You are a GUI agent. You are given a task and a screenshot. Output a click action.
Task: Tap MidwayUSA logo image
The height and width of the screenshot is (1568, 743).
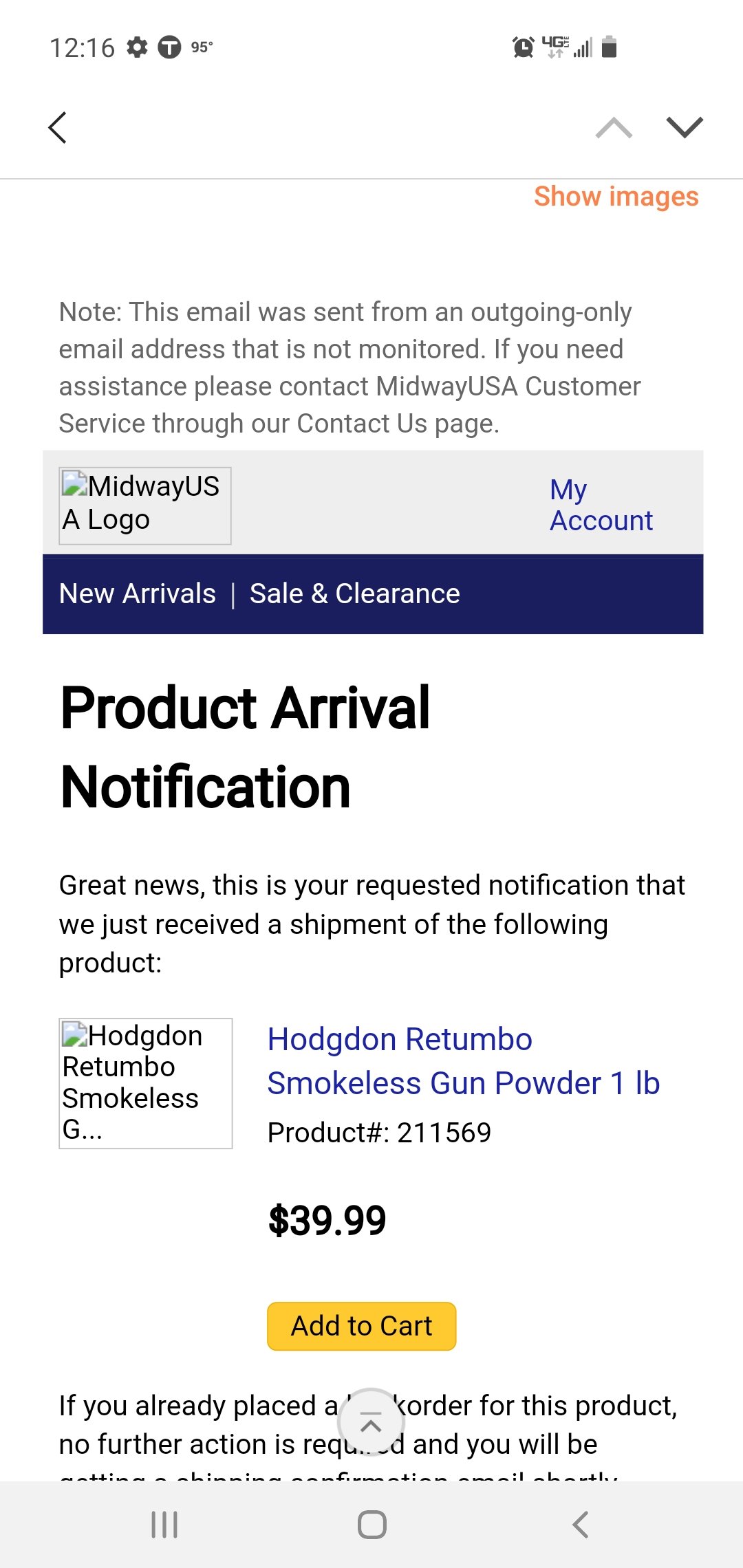tap(145, 505)
